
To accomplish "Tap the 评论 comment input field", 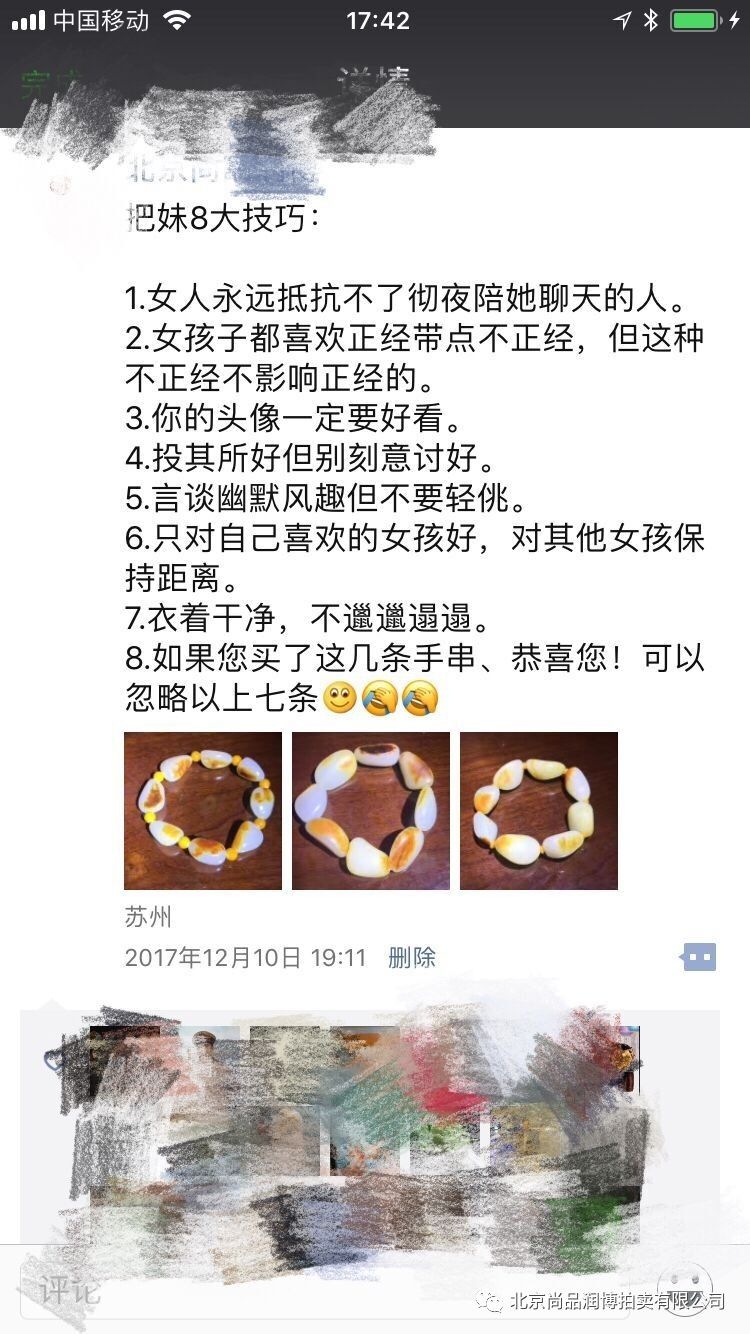I will (330, 1290).
